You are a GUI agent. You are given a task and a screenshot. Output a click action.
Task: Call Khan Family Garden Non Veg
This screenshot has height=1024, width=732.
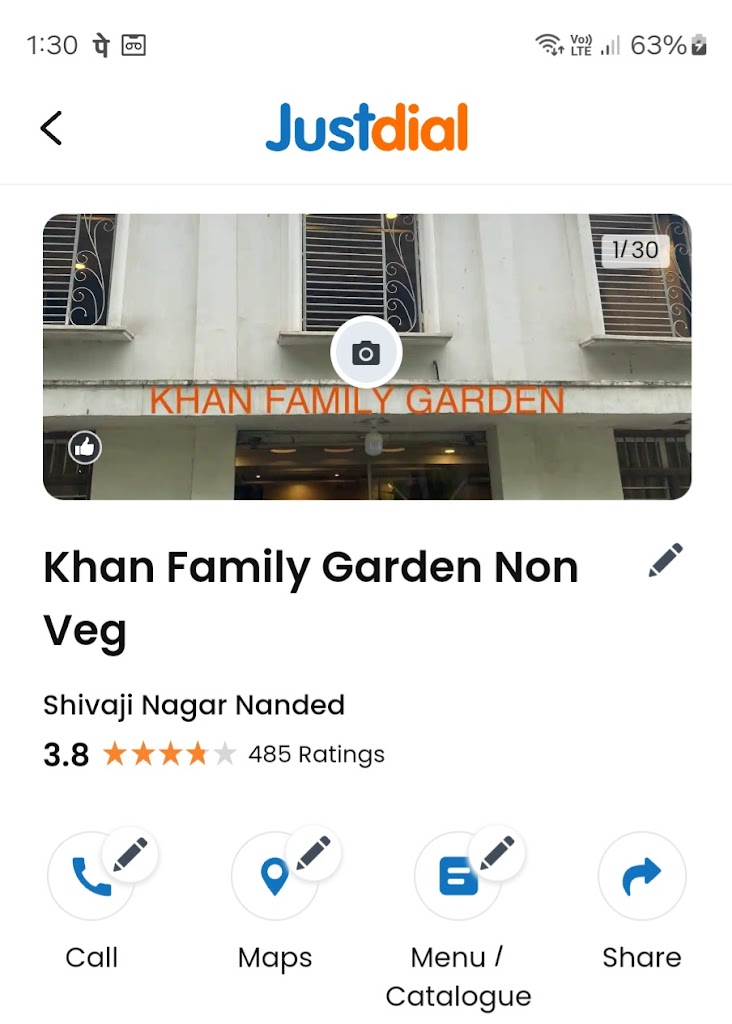90,877
